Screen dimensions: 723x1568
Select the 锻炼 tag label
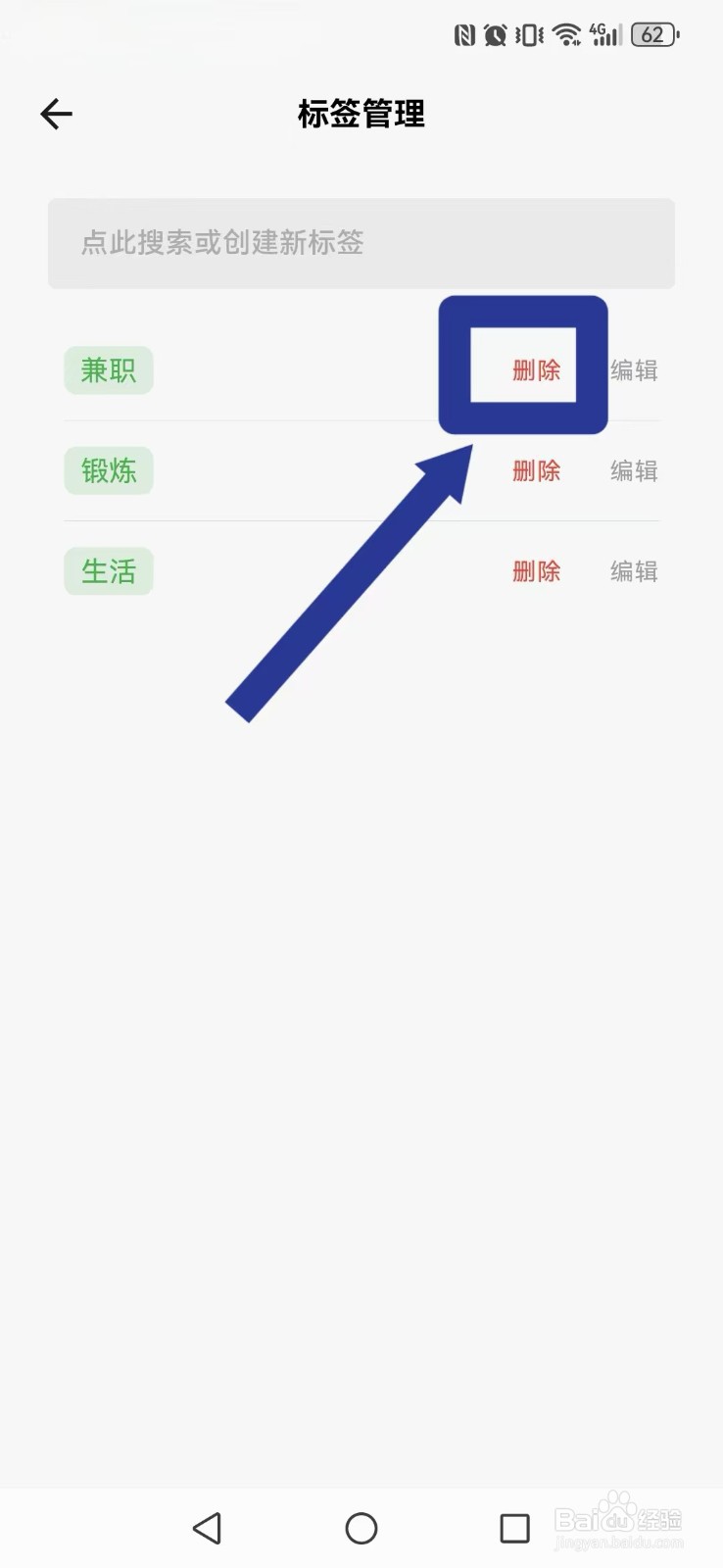point(108,470)
